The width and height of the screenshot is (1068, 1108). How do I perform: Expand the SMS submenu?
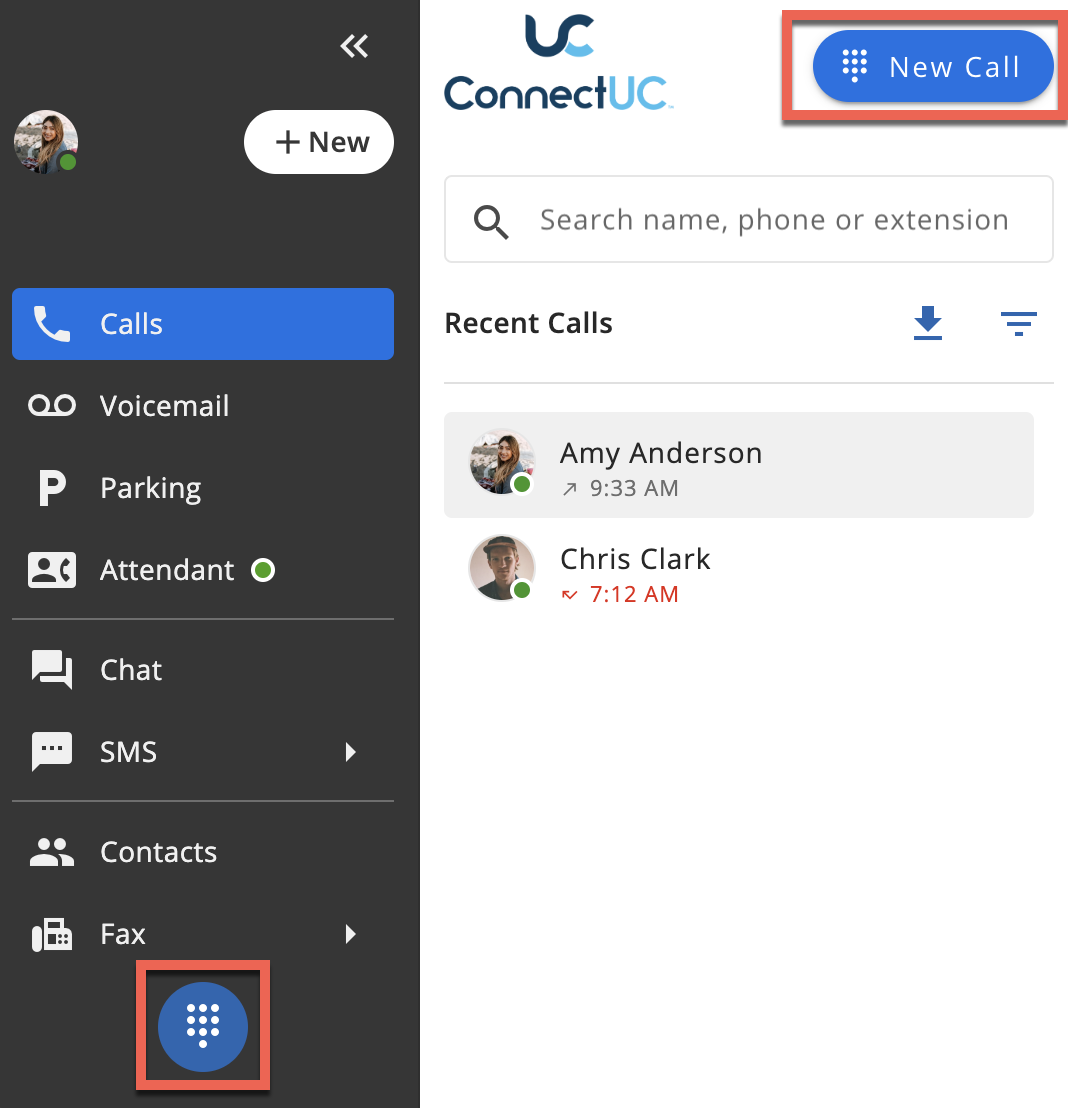[x=350, y=752]
